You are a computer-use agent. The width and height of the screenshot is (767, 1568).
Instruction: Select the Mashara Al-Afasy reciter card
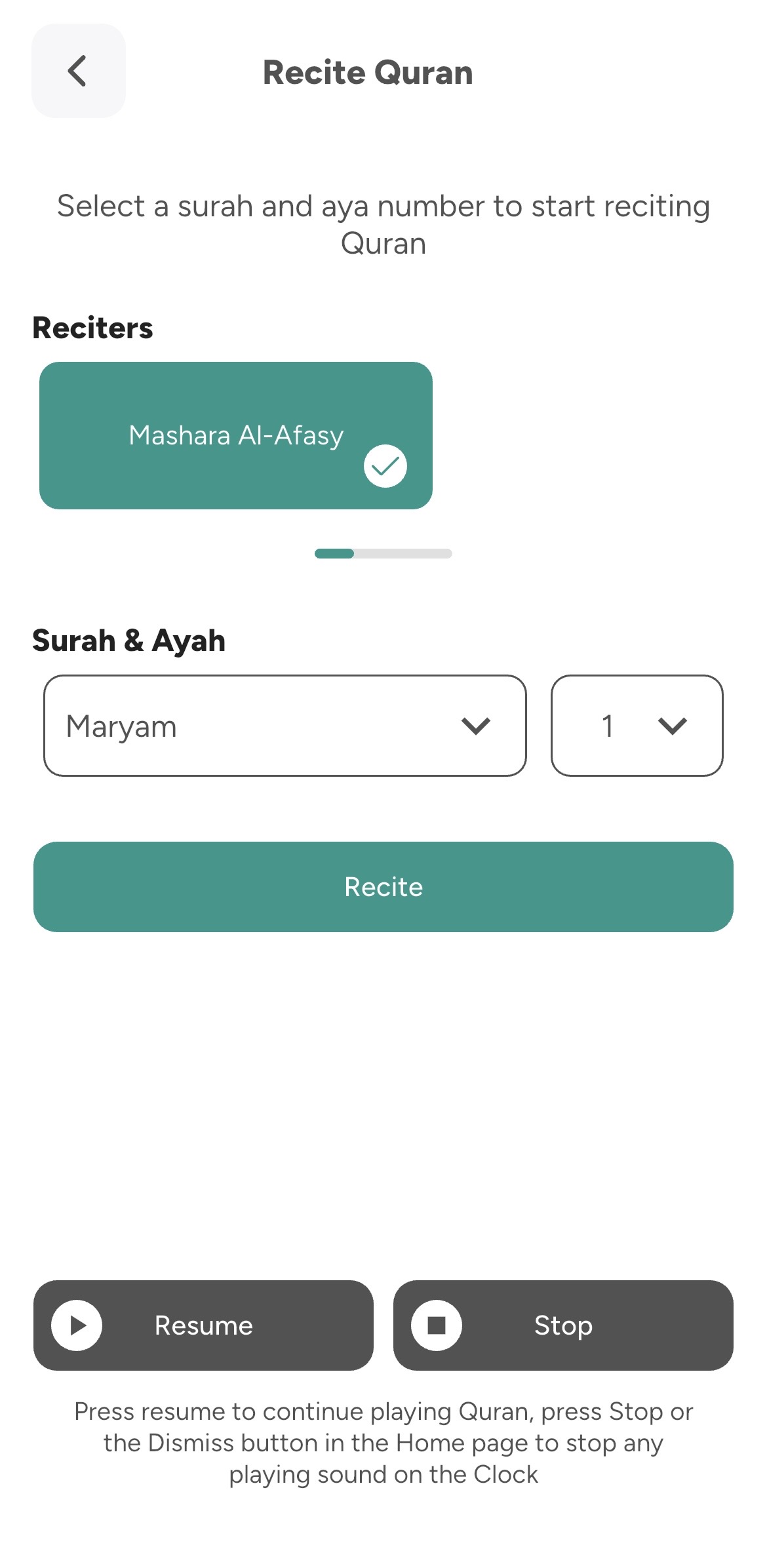[x=235, y=435]
